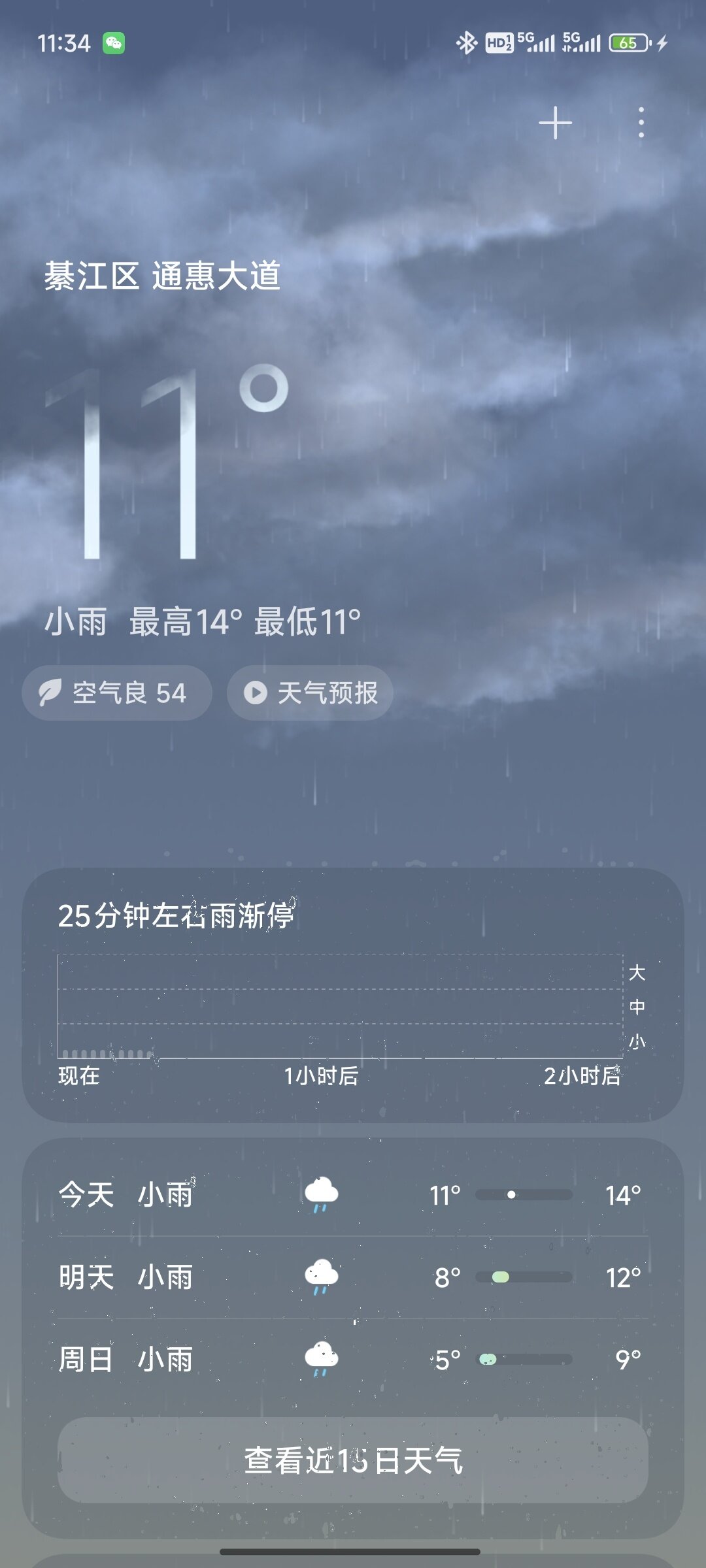This screenshot has width=706, height=1568.
Task: Open 明天 小雨 forecast row
Action: 353,1277
